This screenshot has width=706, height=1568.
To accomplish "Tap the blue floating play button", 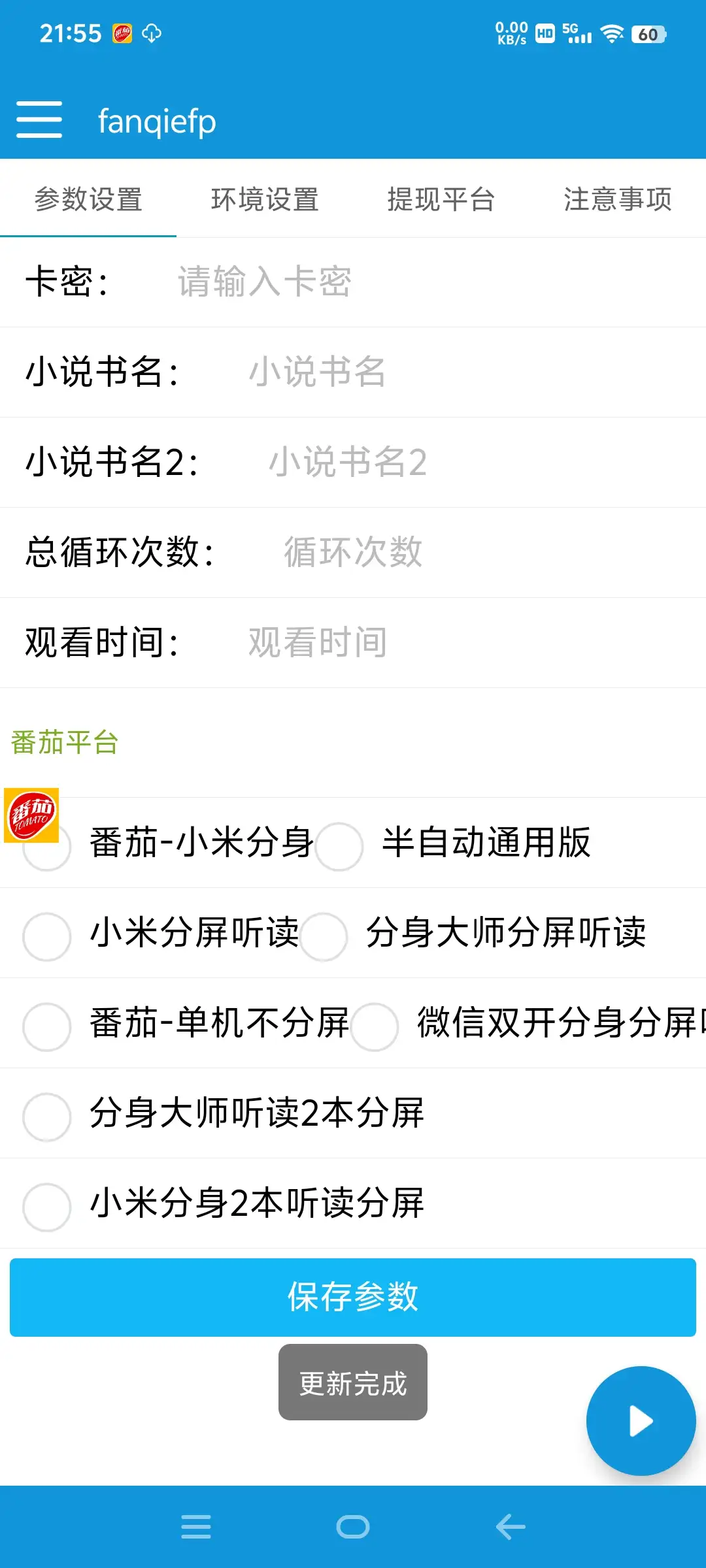I will coord(640,1420).
